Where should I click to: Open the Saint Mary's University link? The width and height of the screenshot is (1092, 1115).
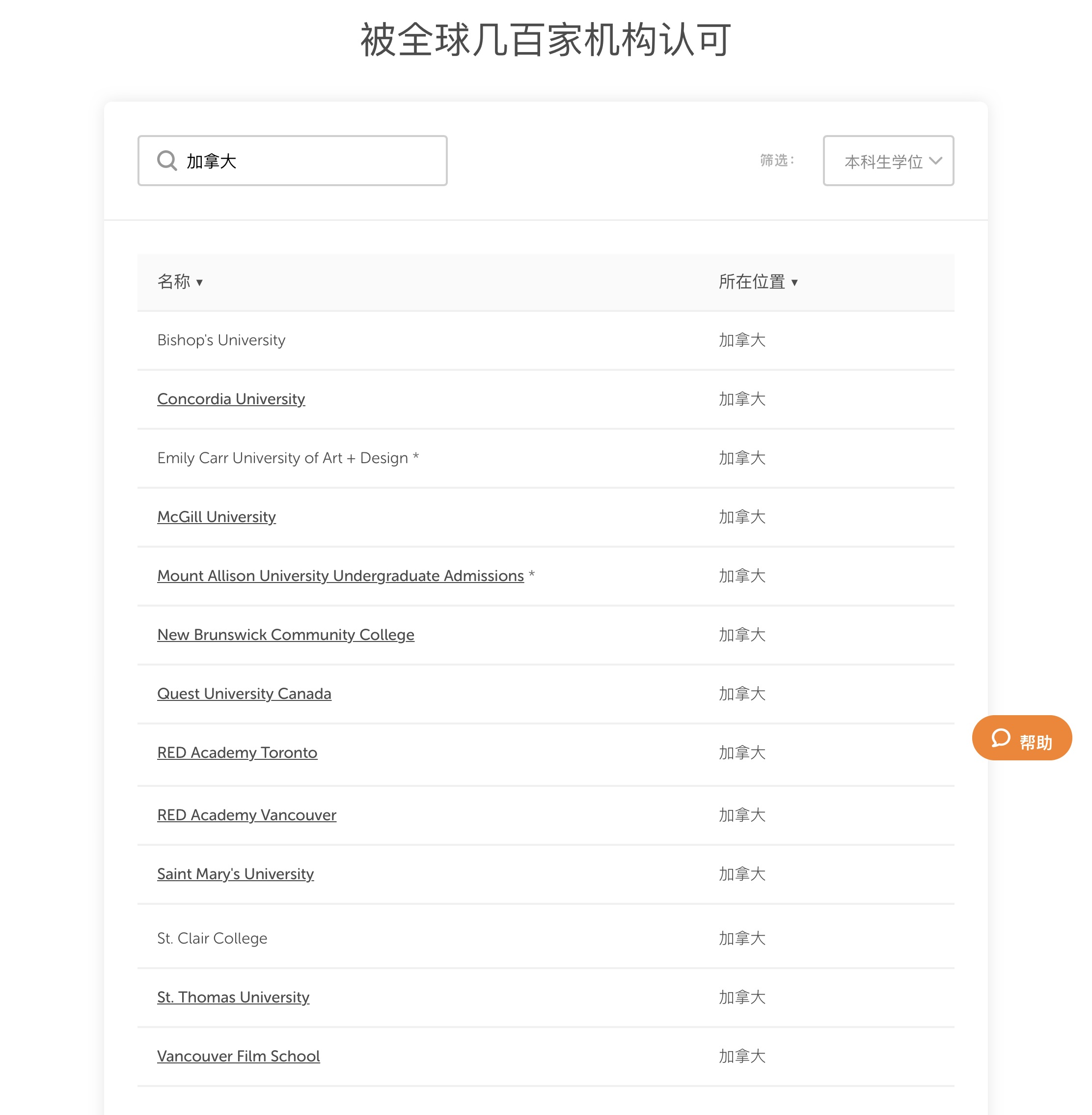pos(235,874)
